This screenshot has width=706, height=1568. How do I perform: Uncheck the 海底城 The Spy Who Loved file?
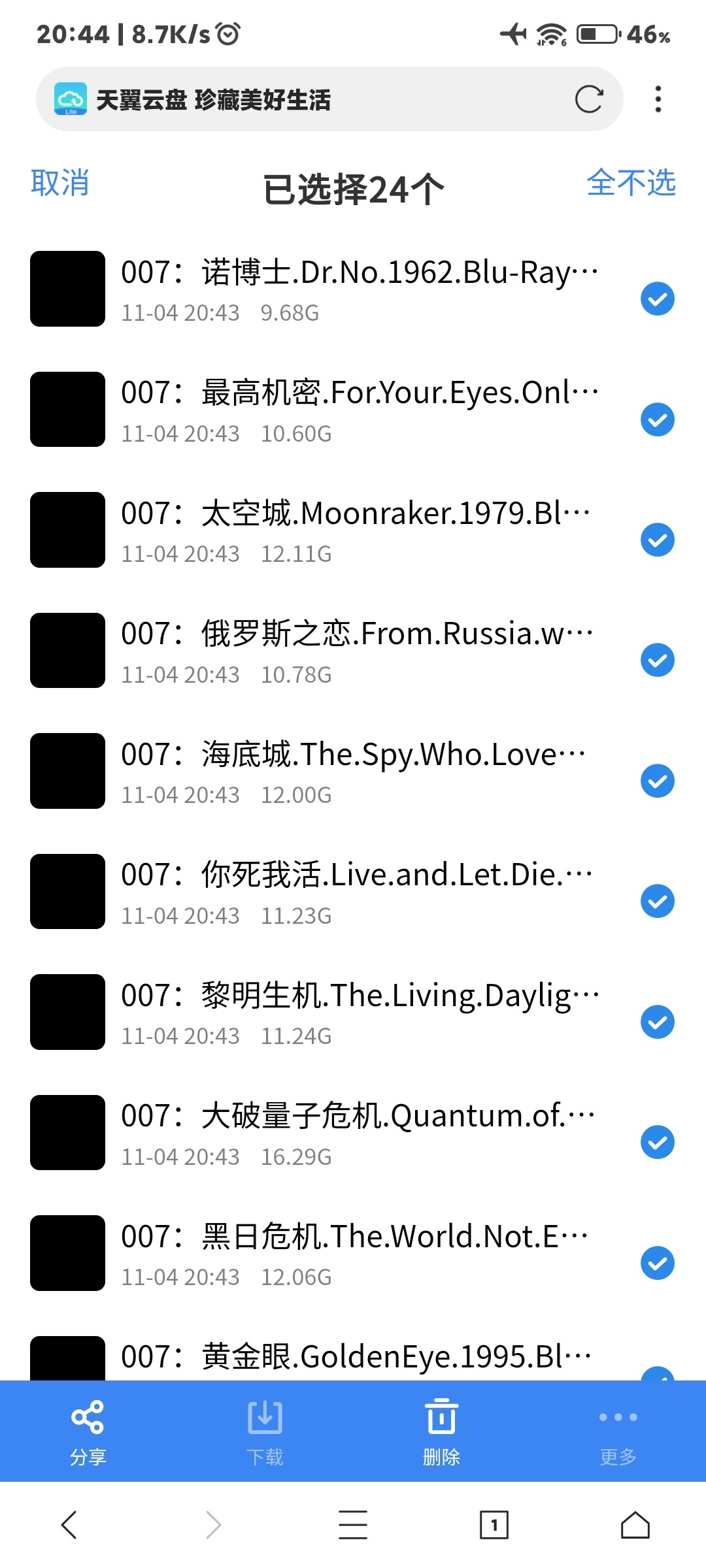coord(657,781)
